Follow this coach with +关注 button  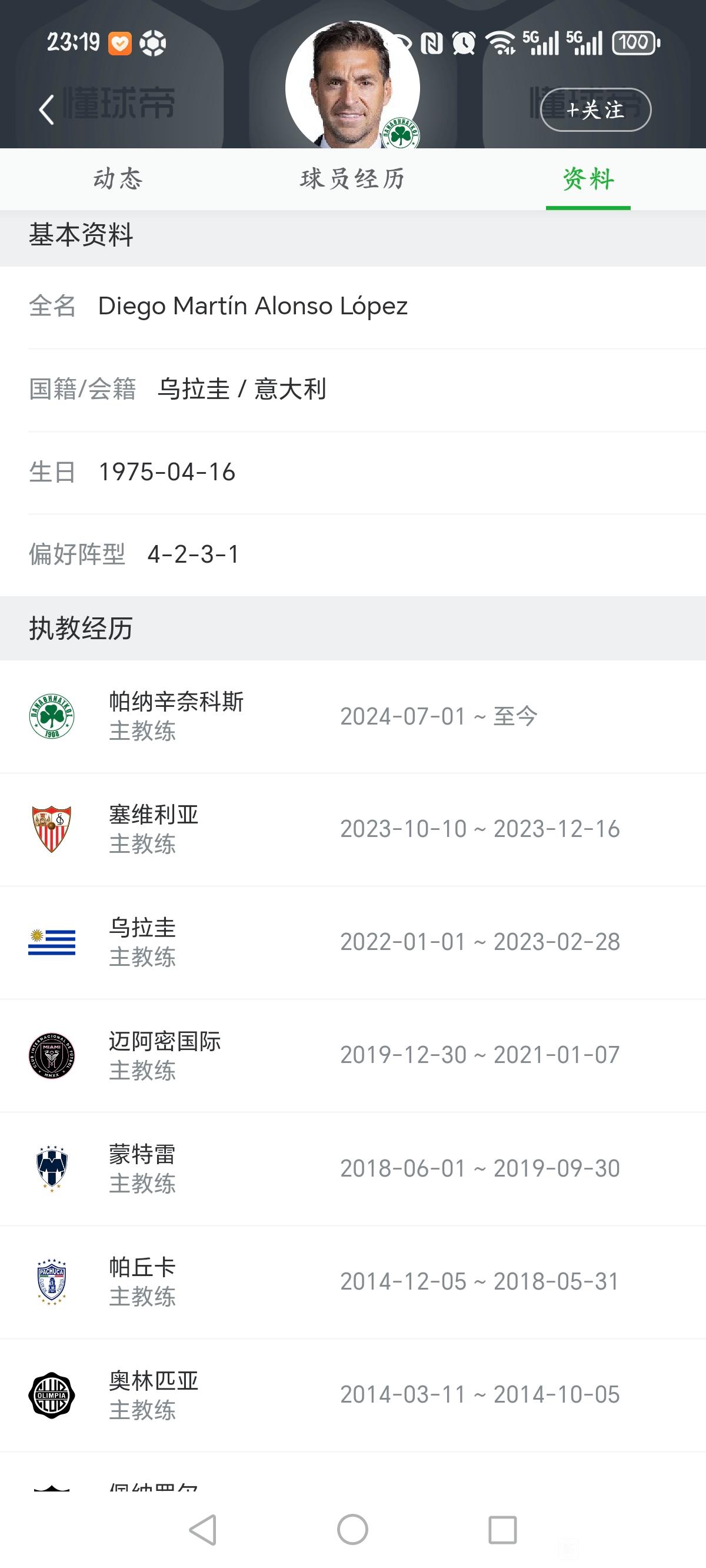(x=595, y=110)
